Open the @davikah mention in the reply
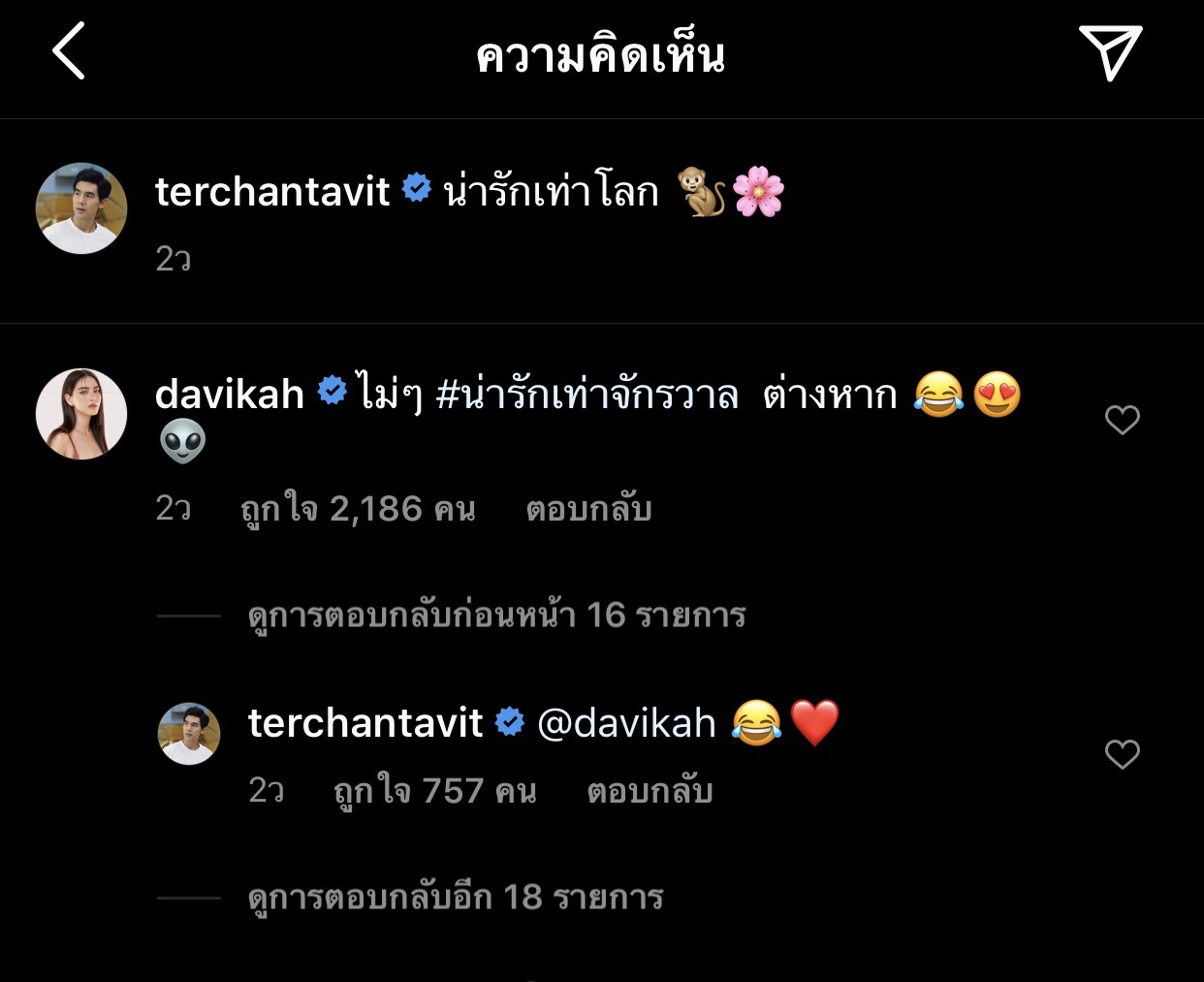The image size is (1204, 982). tap(626, 723)
